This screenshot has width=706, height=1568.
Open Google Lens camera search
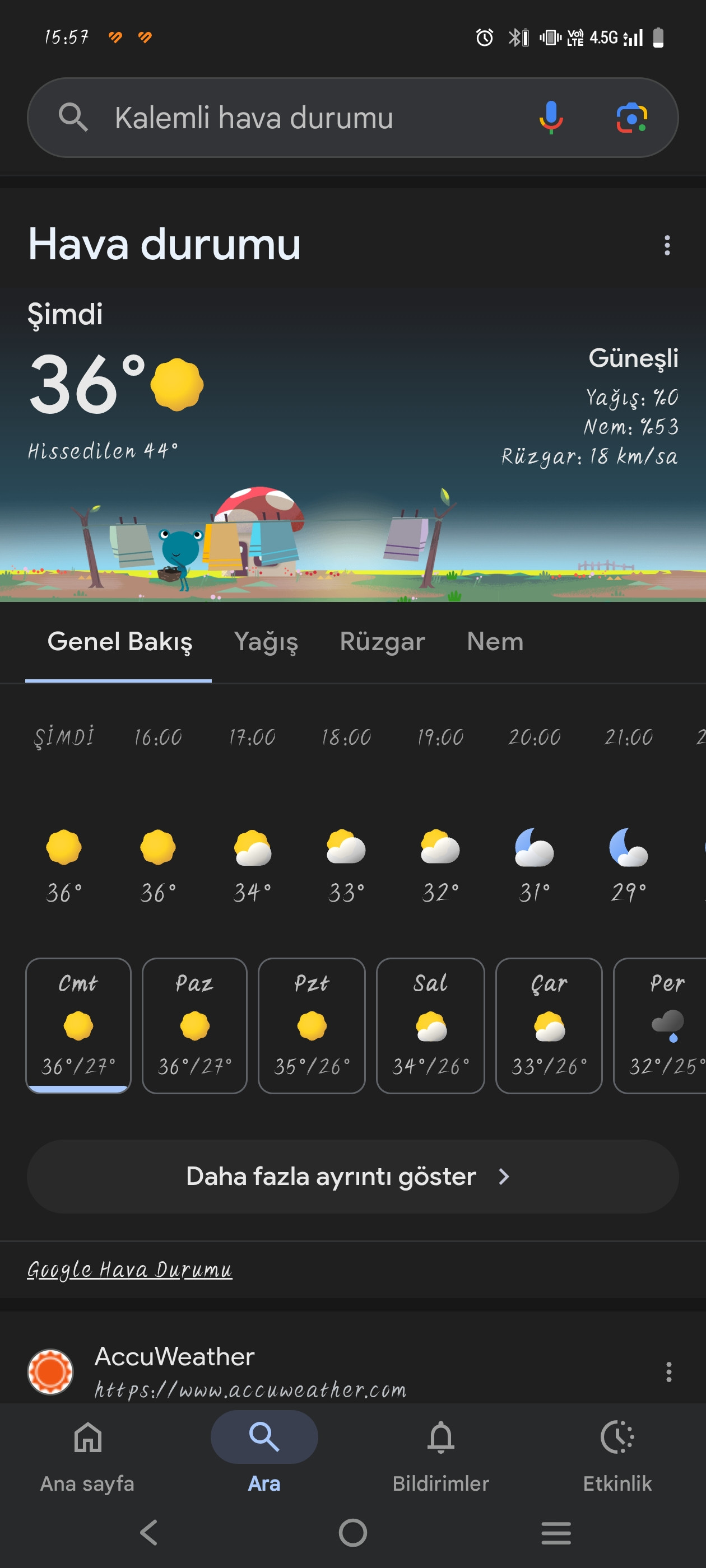pos(631,118)
